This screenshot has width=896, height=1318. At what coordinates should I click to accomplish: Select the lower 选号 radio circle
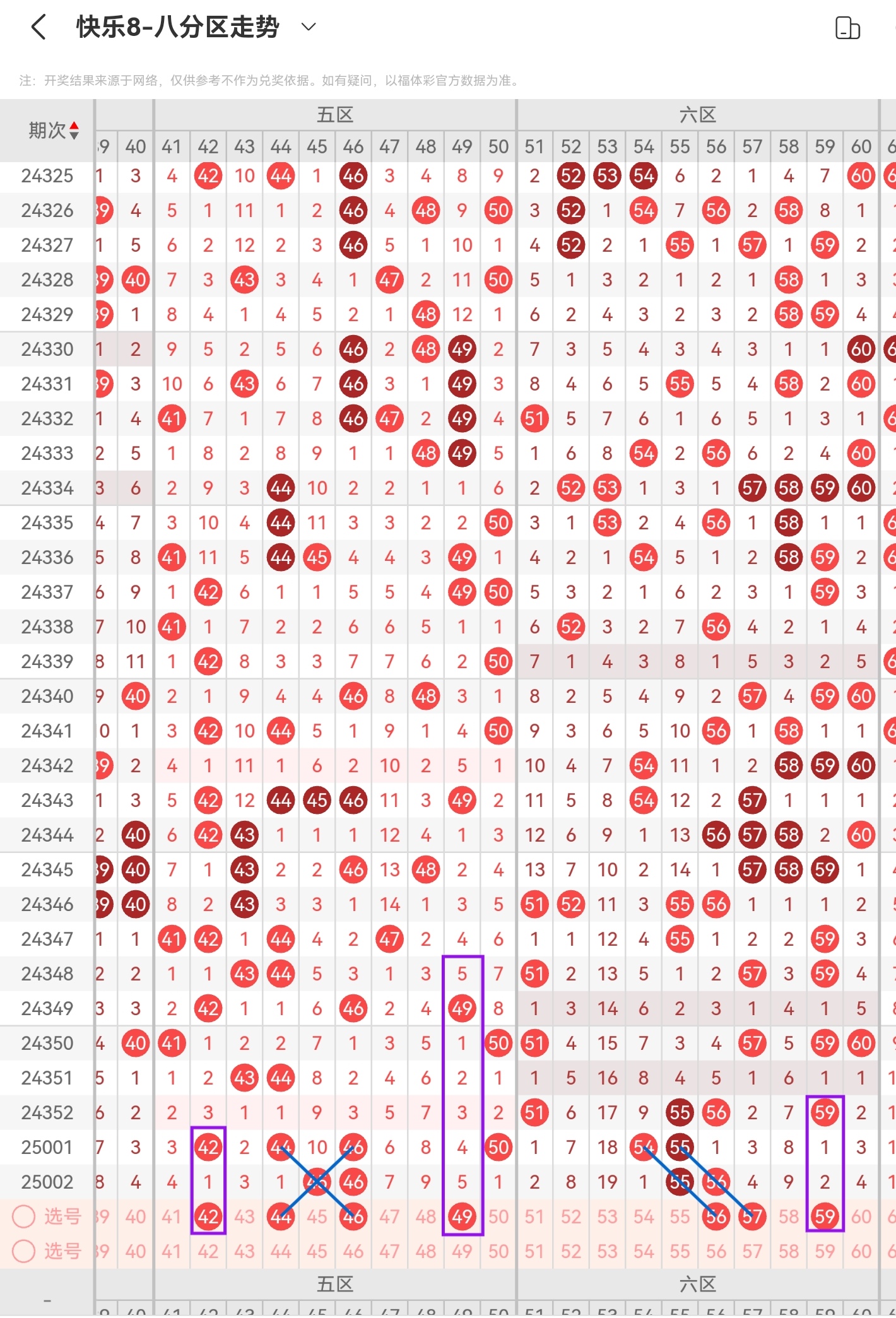tap(24, 1250)
